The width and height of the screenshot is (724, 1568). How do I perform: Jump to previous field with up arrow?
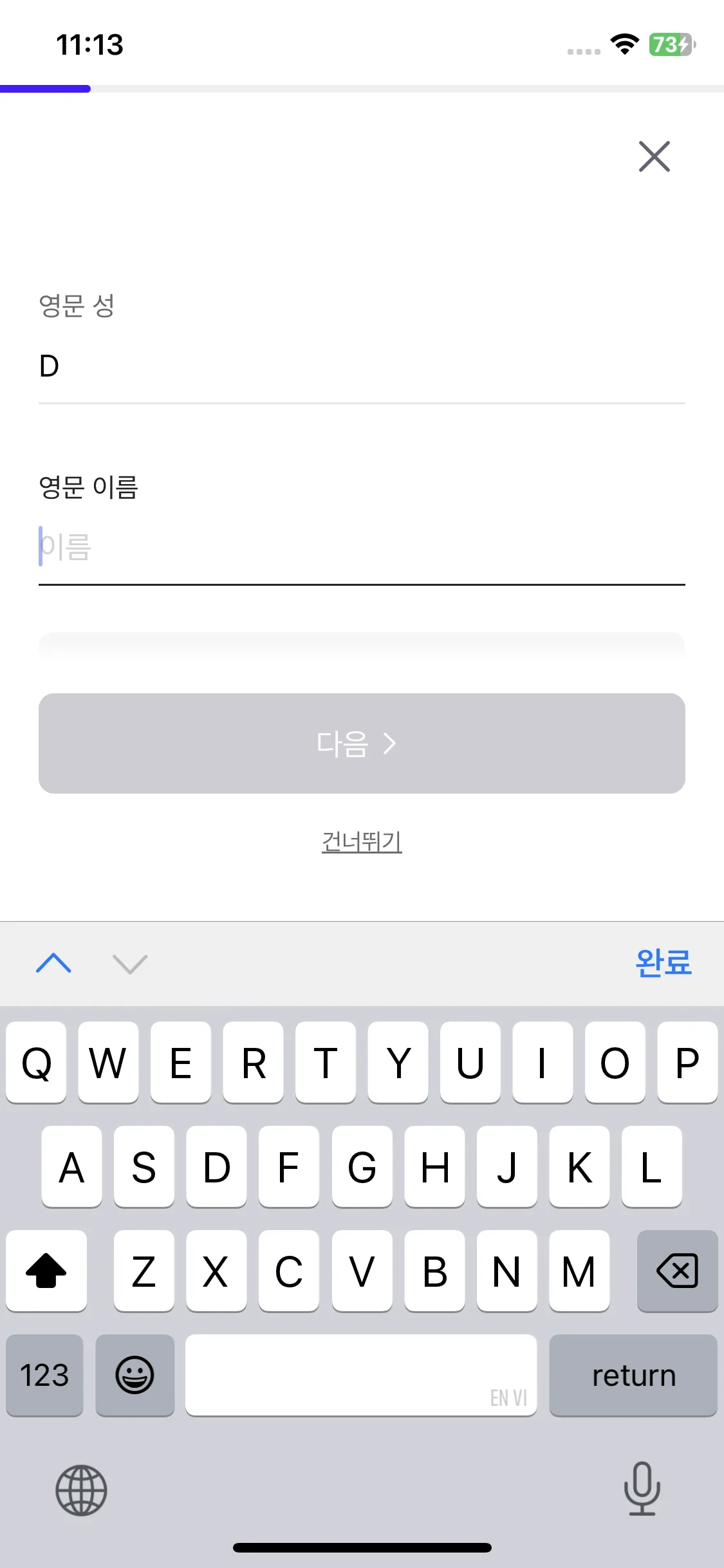[x=54, y=964]
